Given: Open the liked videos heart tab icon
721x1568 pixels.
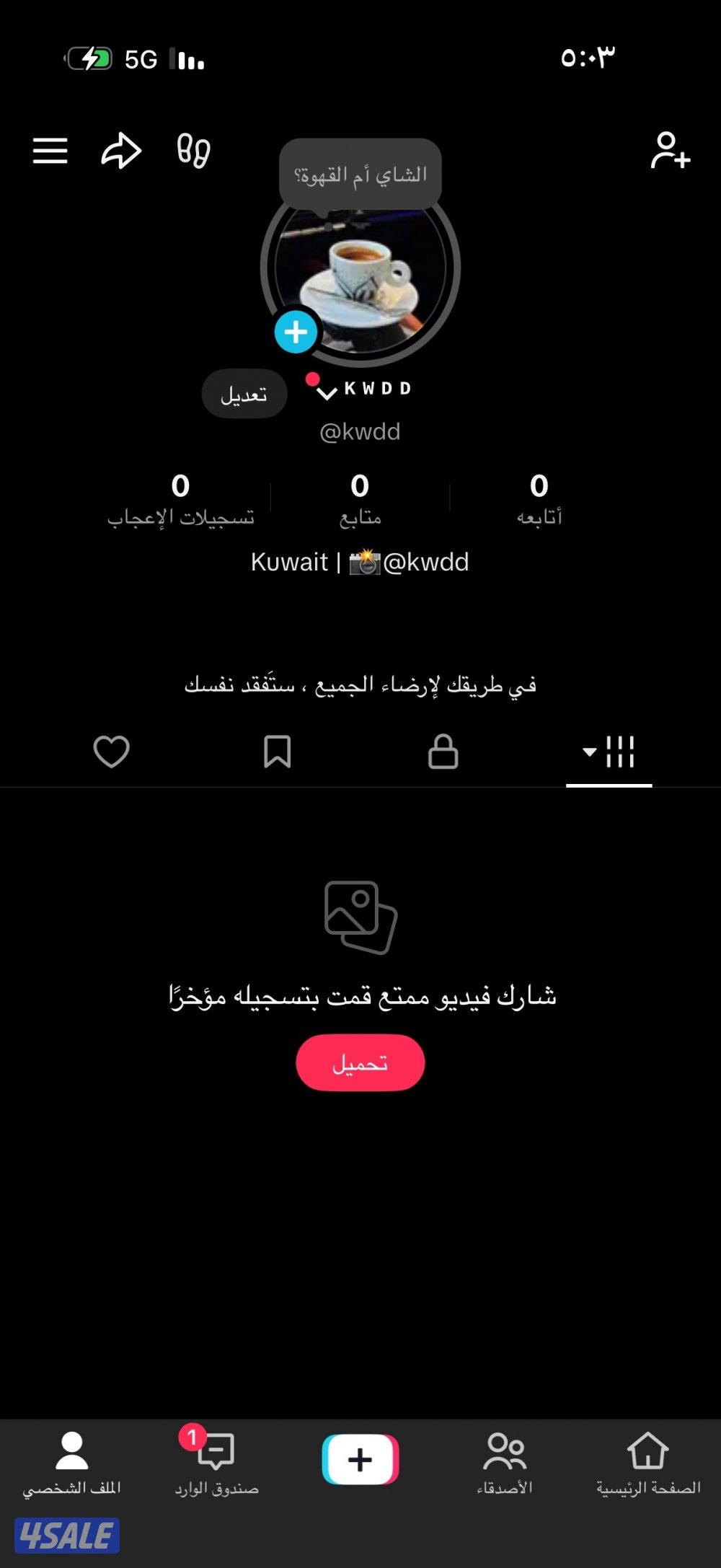Looking at the screenshot, I should click(x=111, y=752).
